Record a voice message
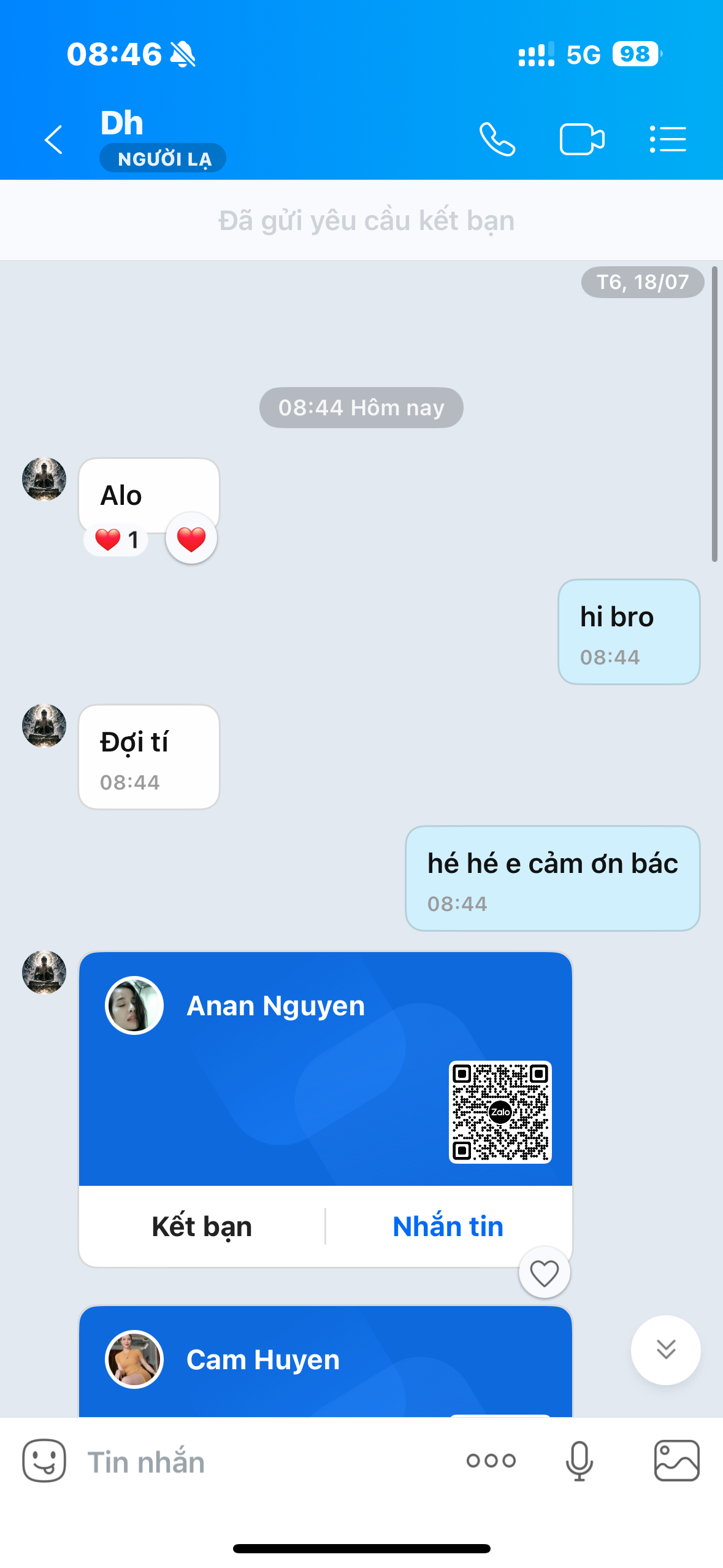 pyautogui.click(x=579, y=1461)
